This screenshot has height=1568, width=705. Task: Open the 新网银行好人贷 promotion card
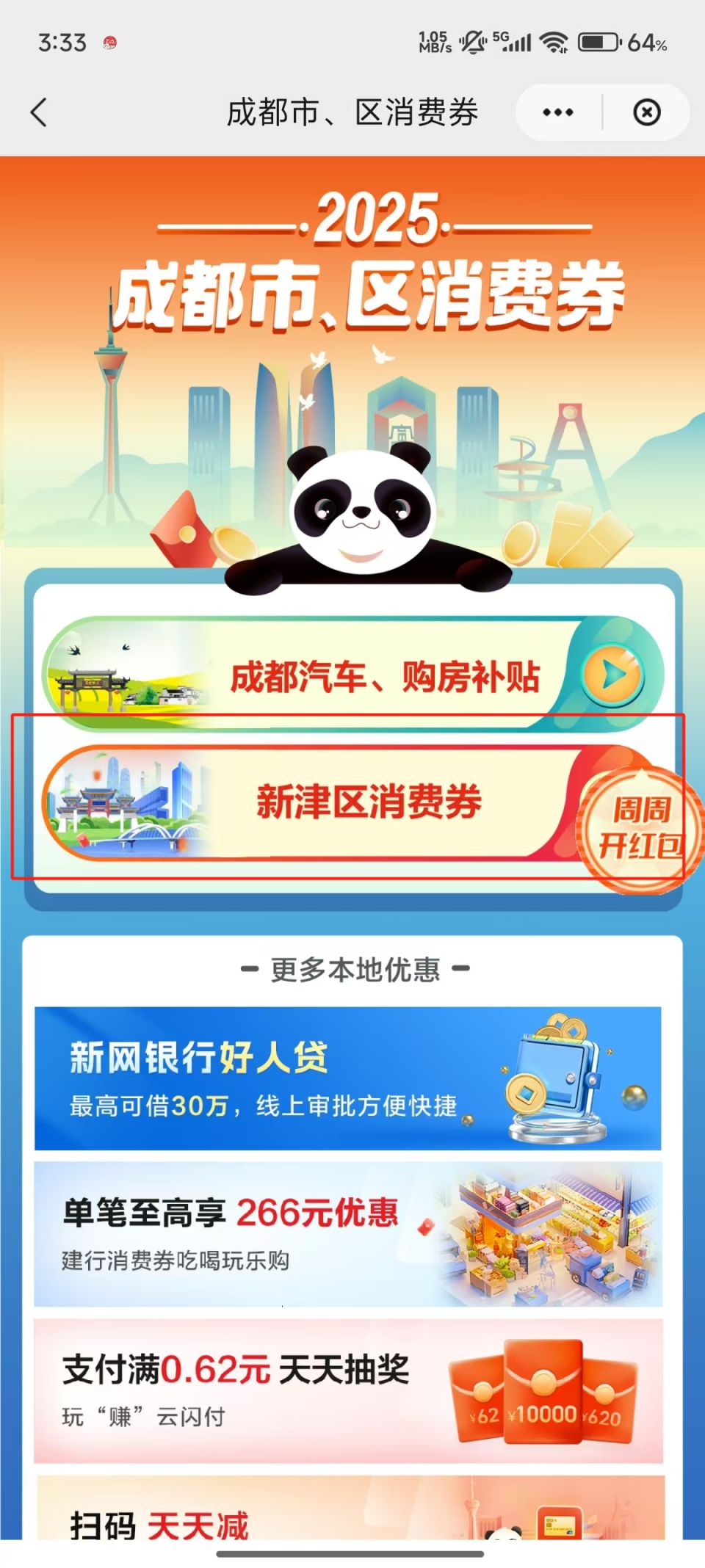point(347,1078)
